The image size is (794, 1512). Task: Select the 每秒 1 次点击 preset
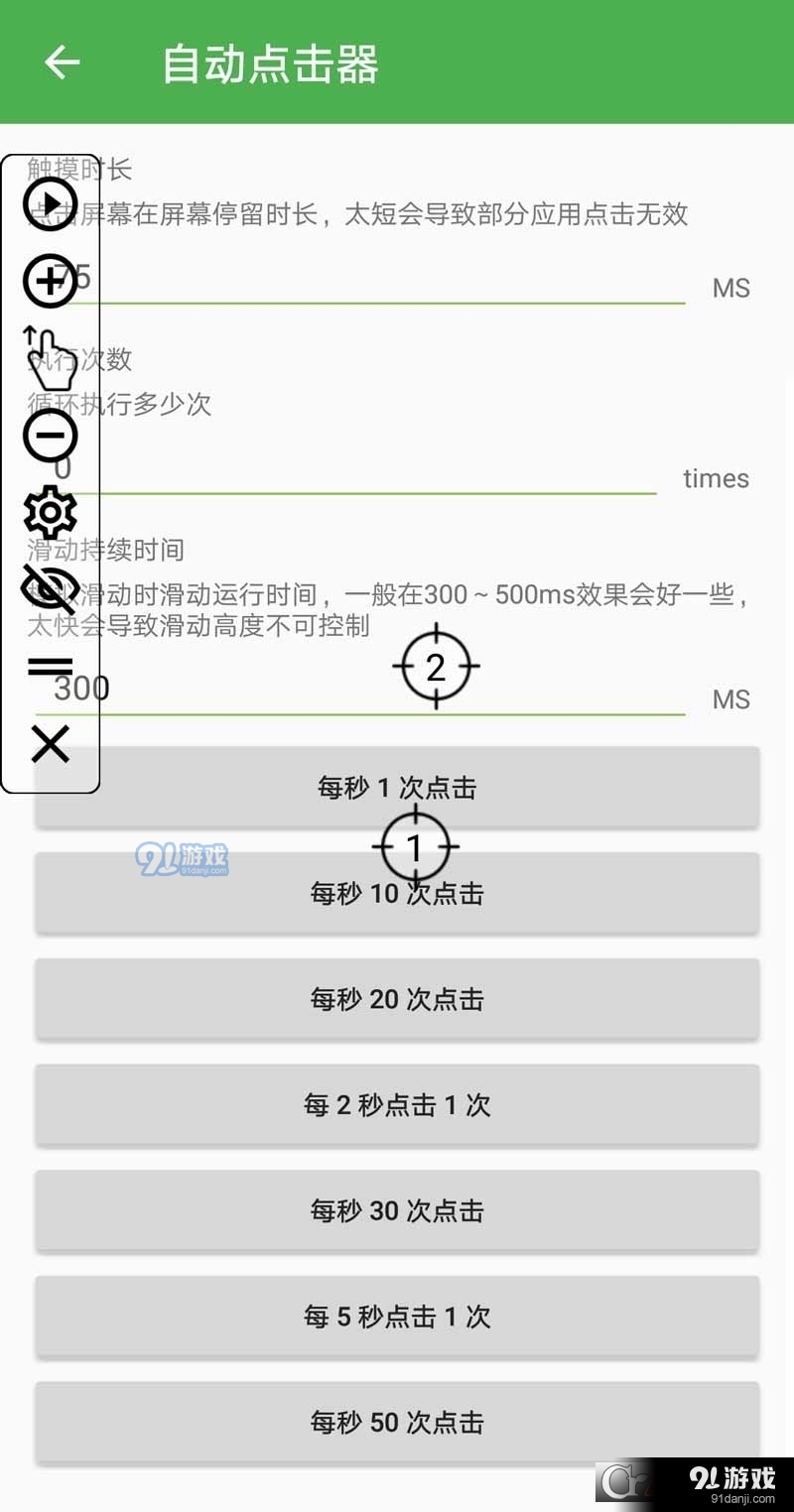pos(397,787)
